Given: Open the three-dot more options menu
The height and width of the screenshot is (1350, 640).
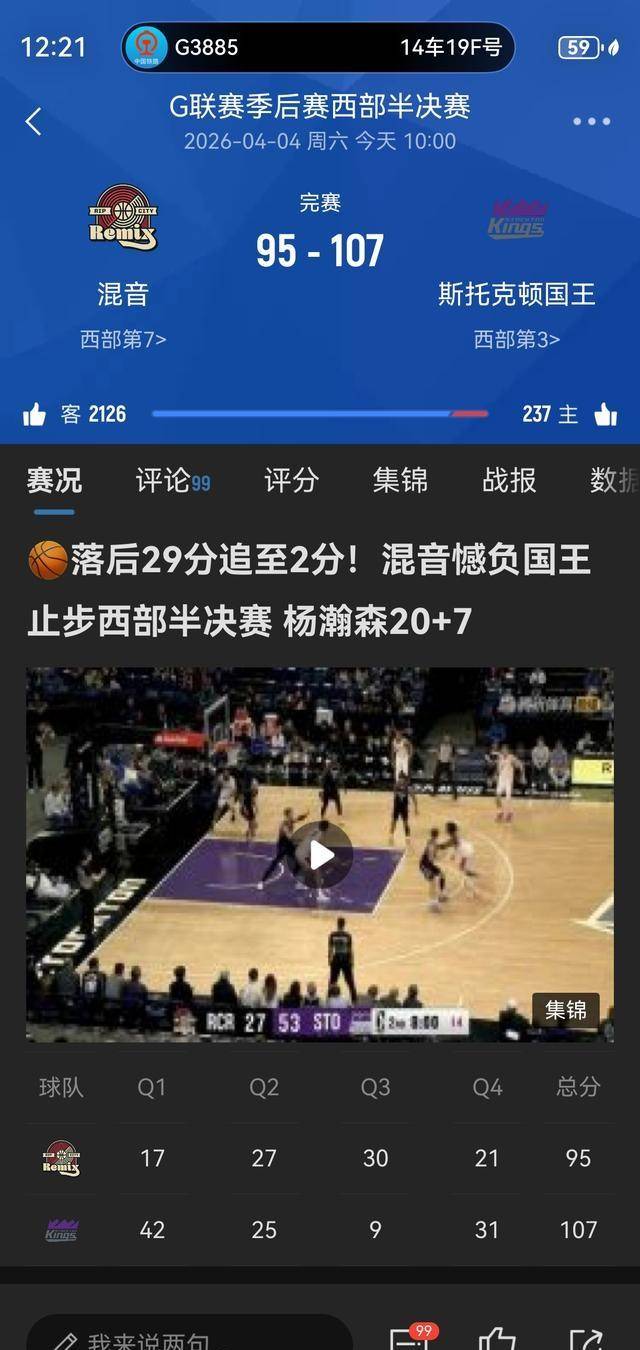Looking at the screenshot, I should coord(591,122).
